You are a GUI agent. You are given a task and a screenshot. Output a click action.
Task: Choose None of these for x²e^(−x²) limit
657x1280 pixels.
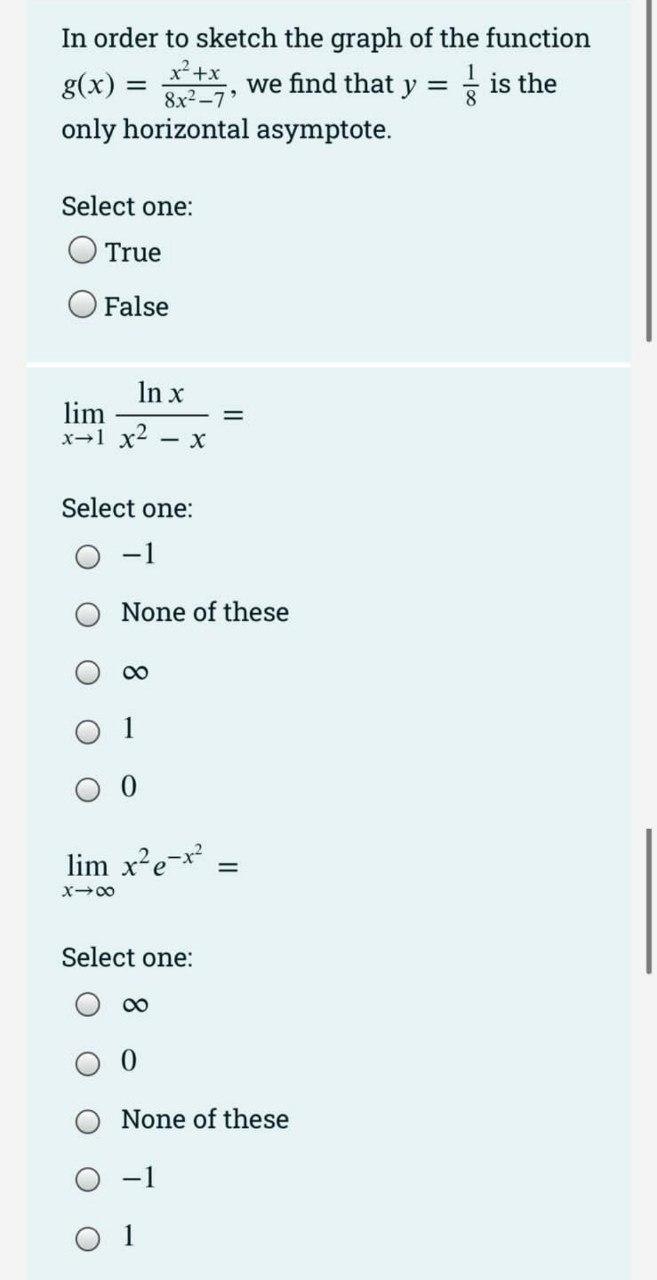tap(89, 1119)
